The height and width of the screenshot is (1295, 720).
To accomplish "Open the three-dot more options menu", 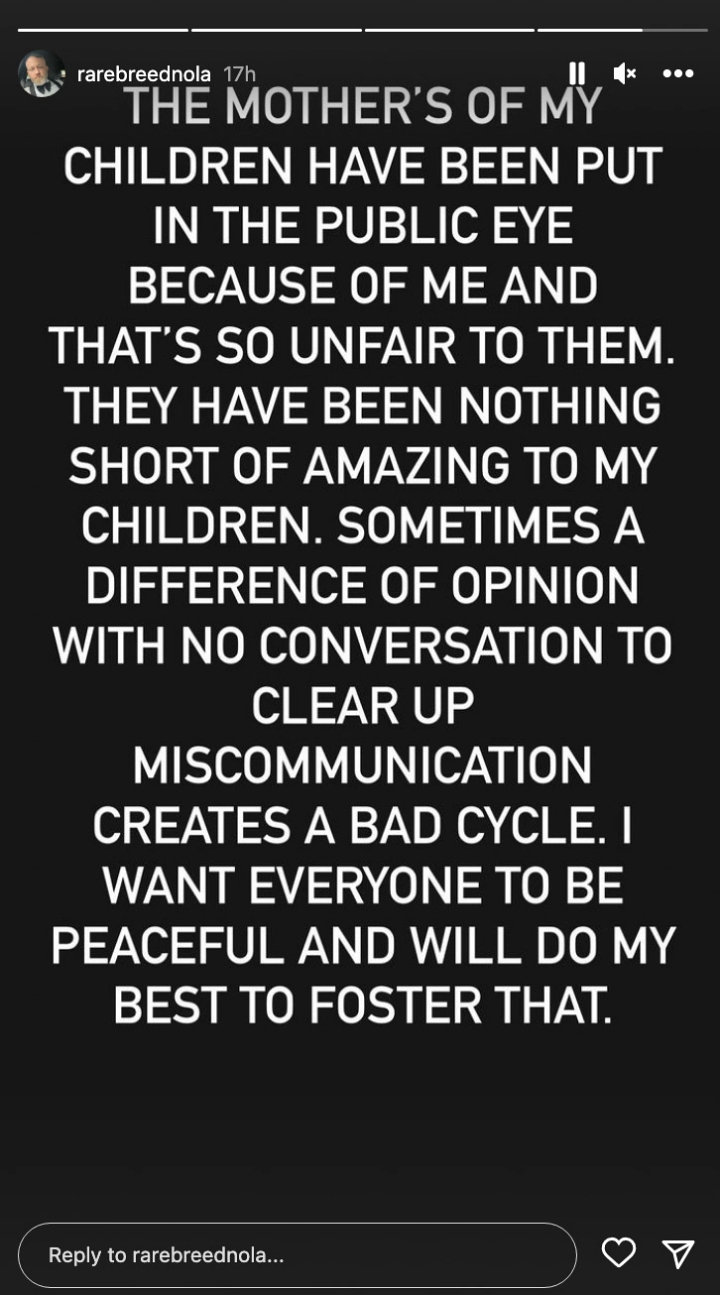I will coord(678,73).
